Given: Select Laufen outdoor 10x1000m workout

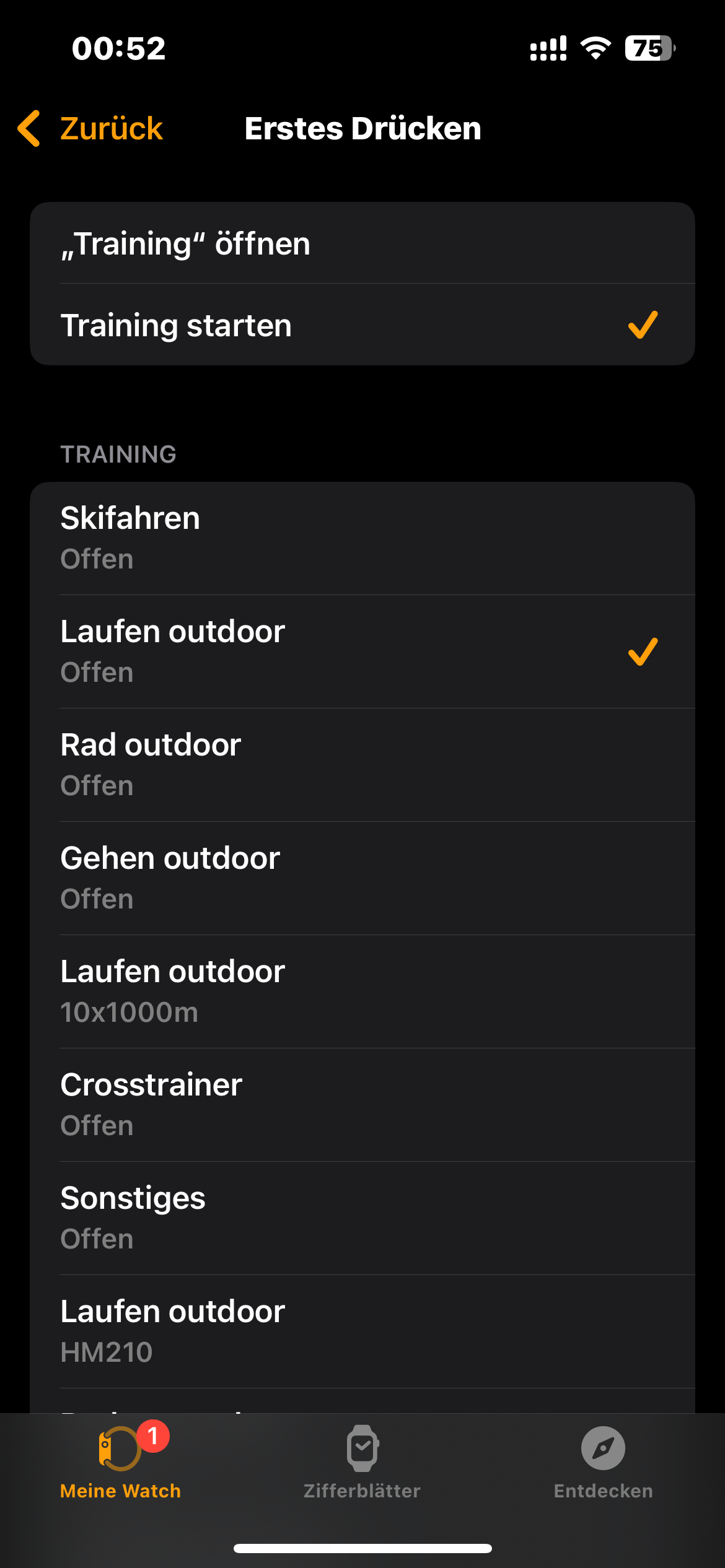Looking at the screenshot, I should [x=362, y=991].
